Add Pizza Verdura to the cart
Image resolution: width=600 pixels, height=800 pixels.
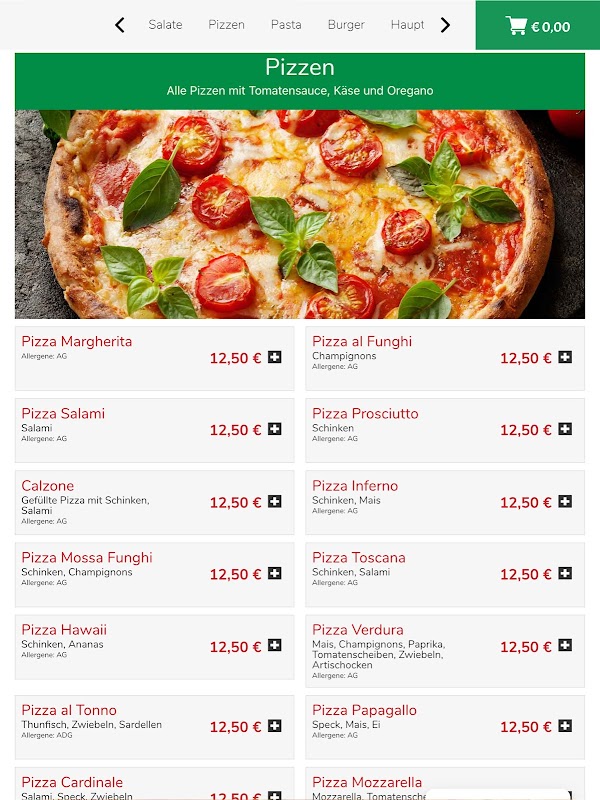tap(565, 647)
